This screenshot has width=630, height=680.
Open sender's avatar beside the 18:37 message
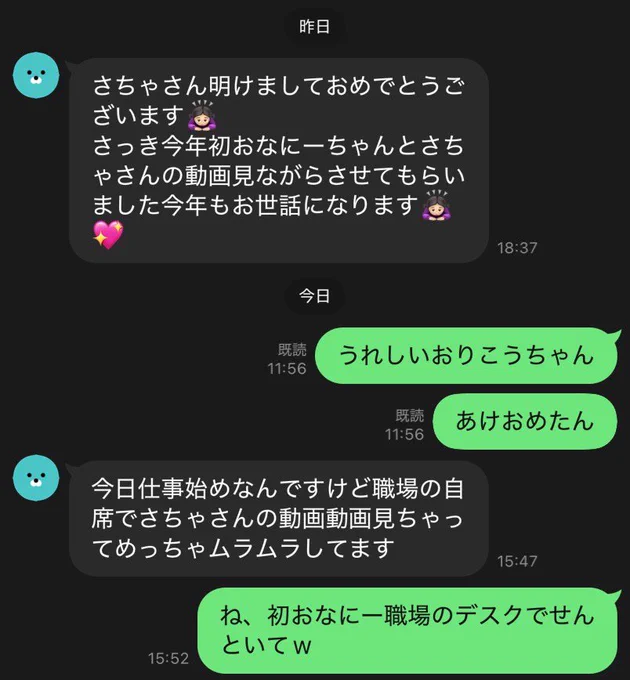pos(36,75)
